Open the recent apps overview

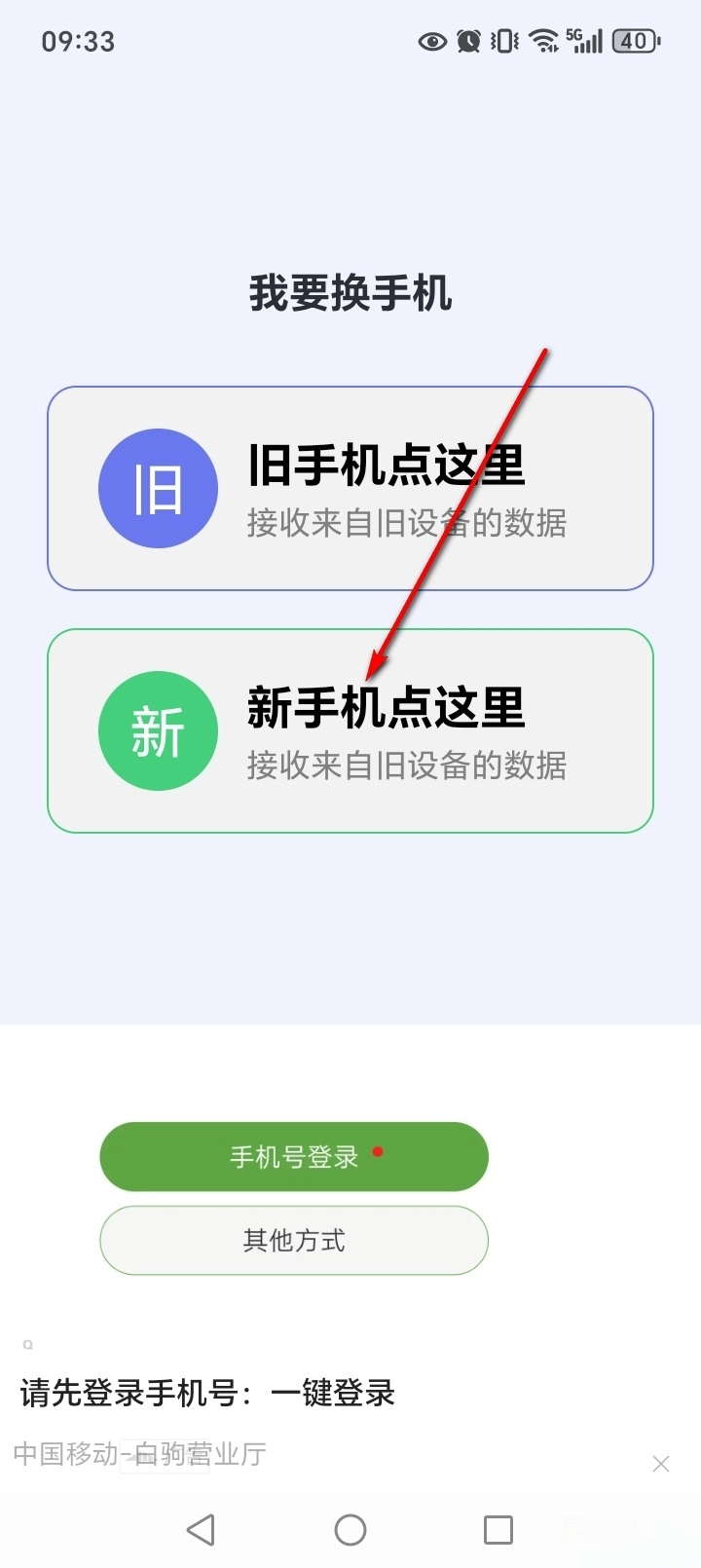click(498, 1529)
